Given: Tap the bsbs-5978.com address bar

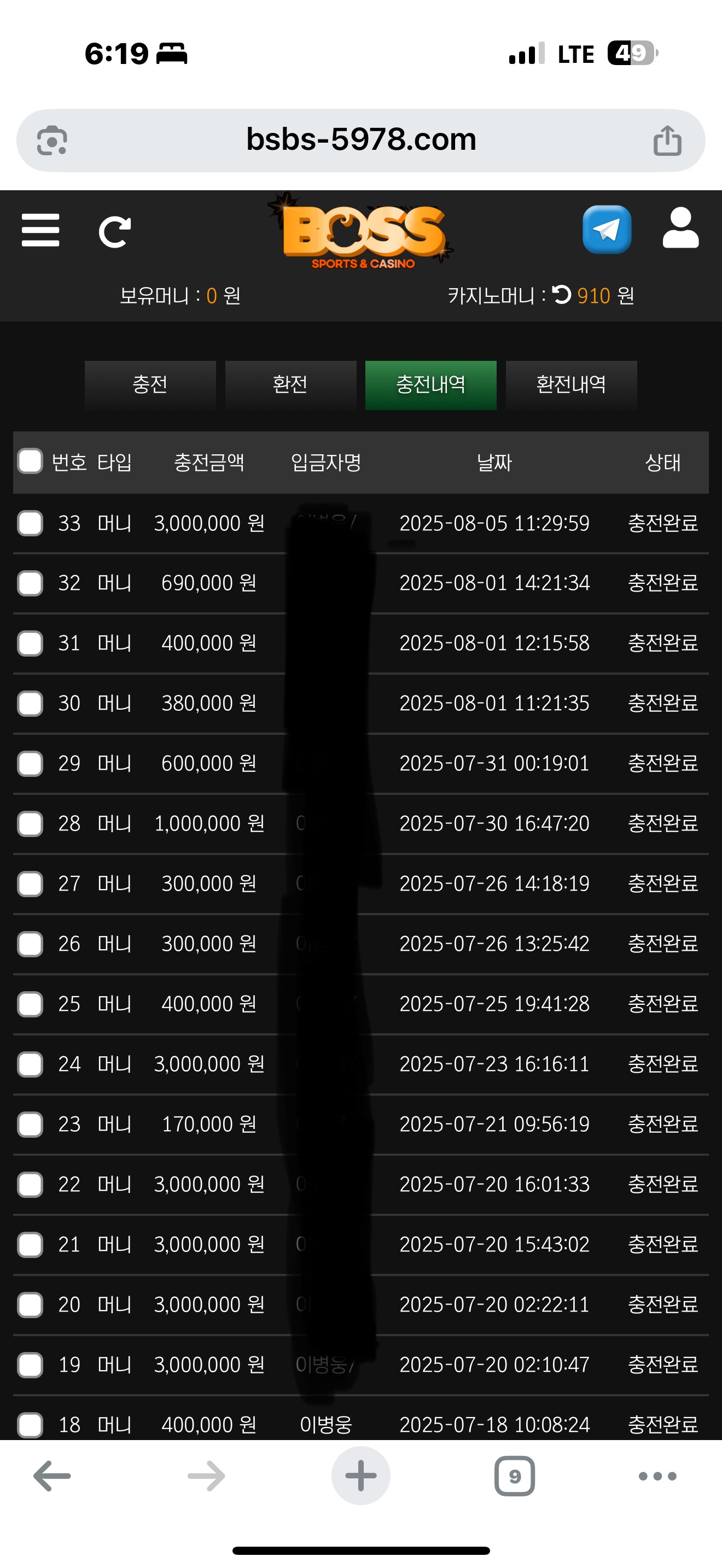Looking at the screenshot, I should [360, 140].
